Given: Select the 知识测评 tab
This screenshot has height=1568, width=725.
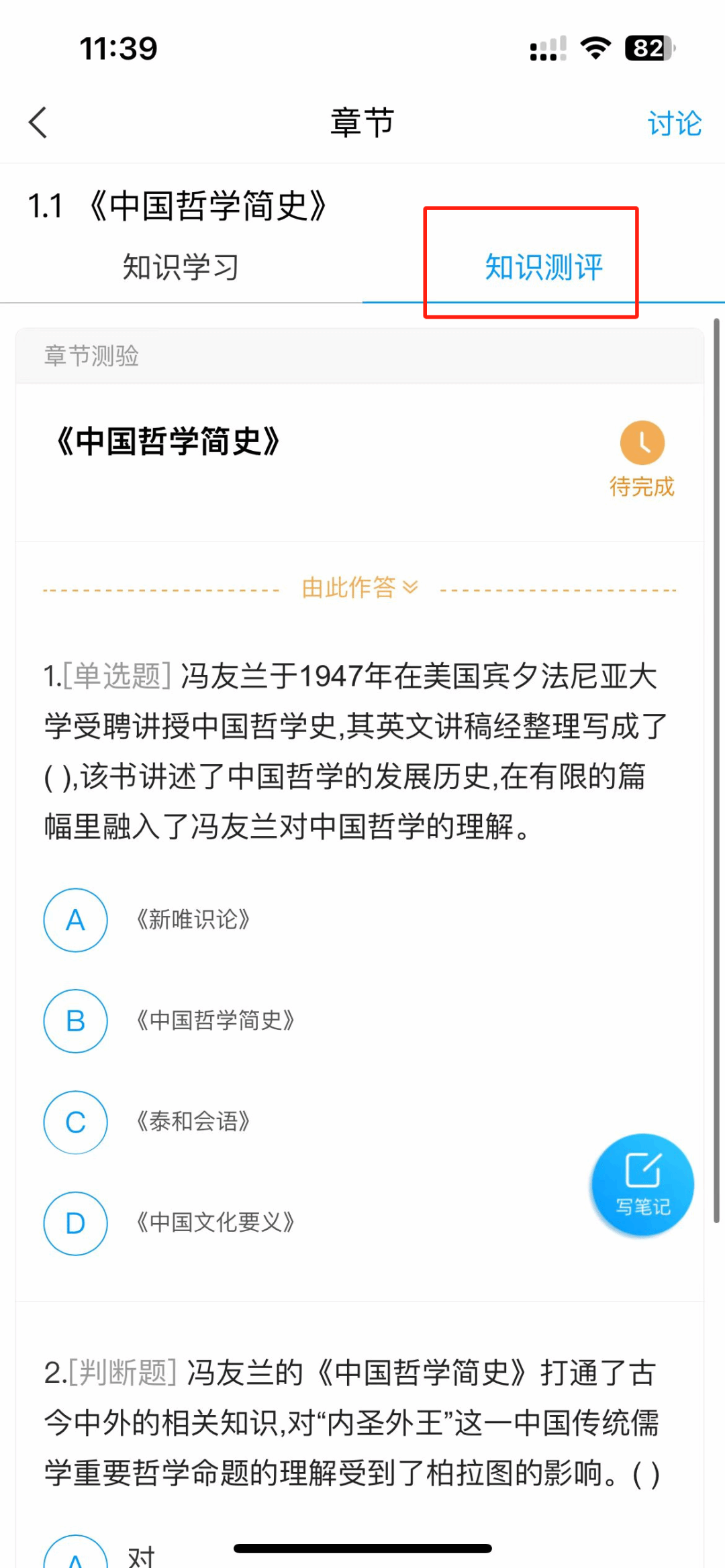Looking at the screenshot, I should 544,267.
